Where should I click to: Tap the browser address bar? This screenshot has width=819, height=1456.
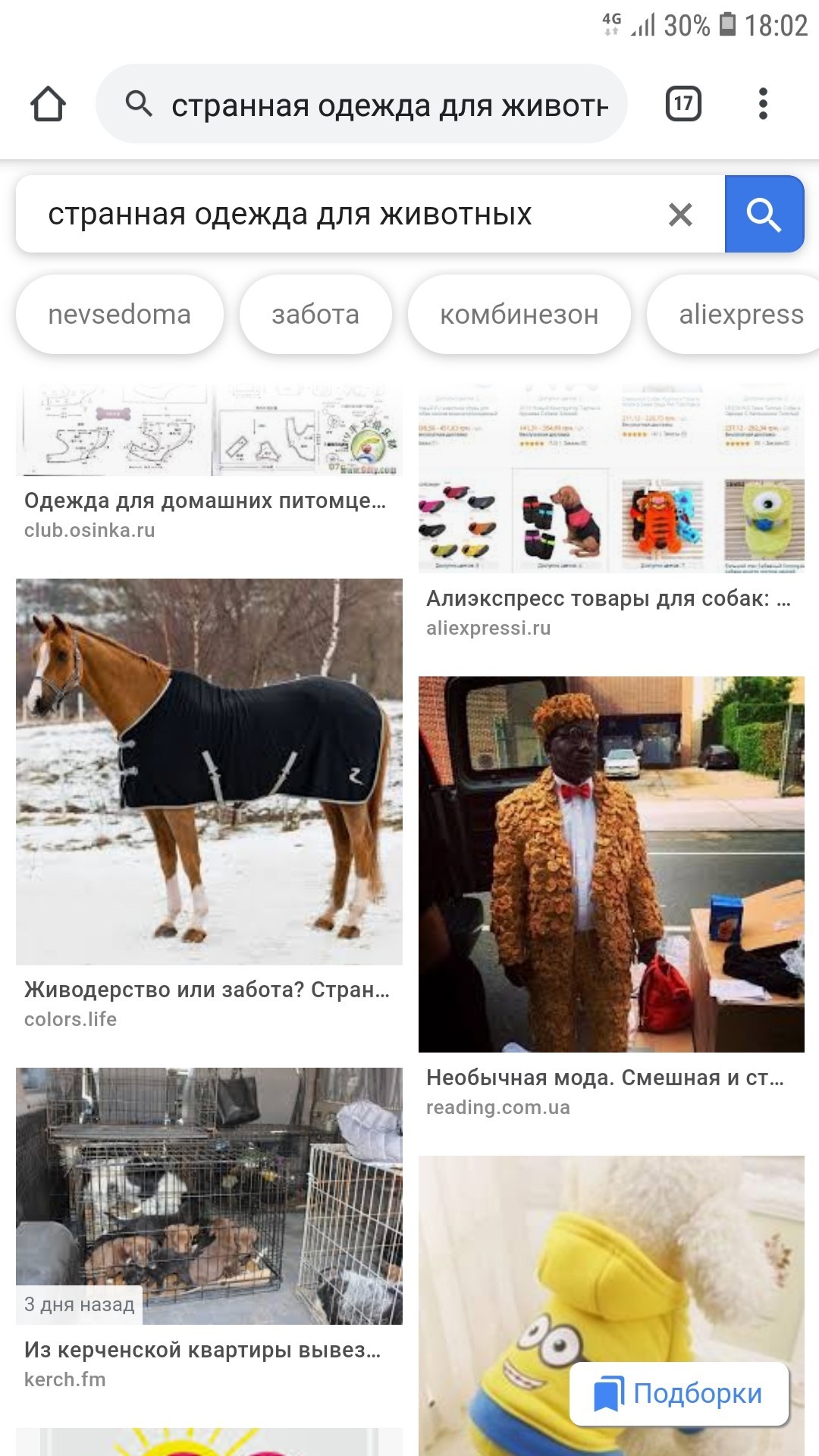379,105
